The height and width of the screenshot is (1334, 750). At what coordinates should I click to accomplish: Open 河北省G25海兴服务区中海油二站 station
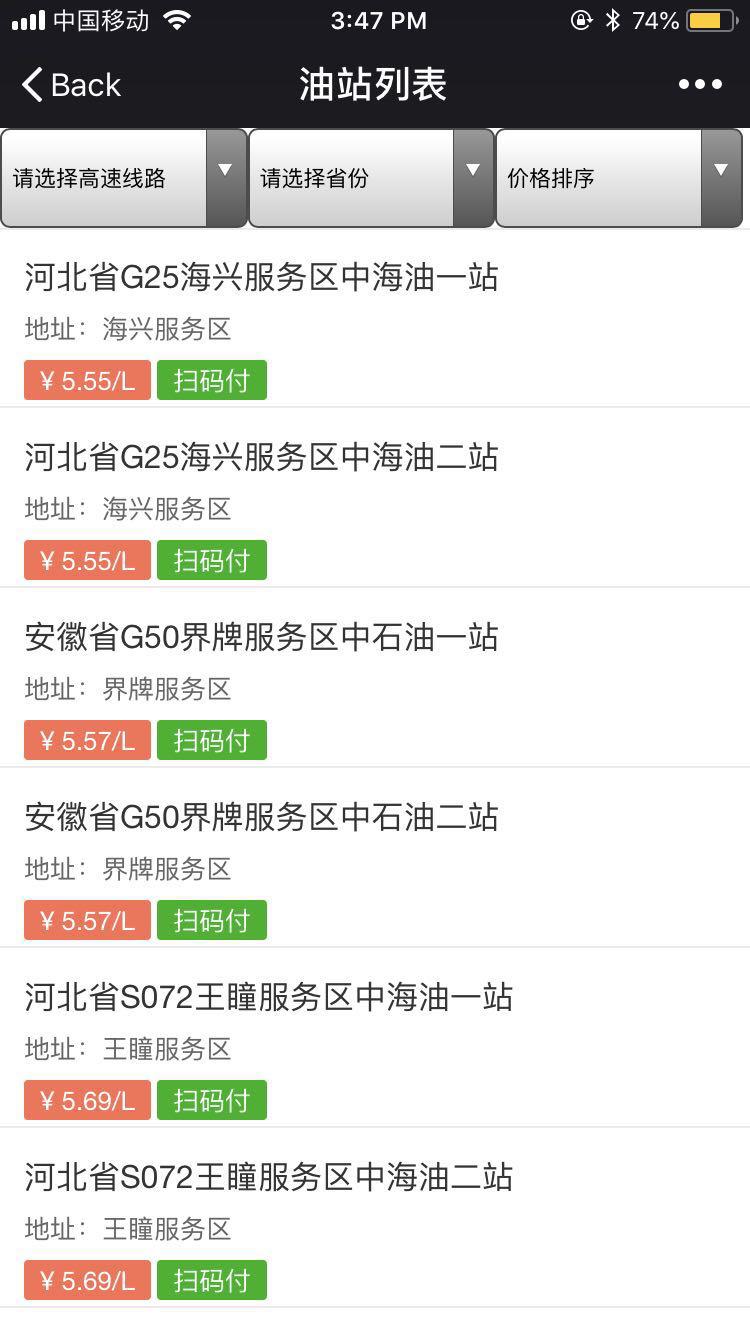262,457
